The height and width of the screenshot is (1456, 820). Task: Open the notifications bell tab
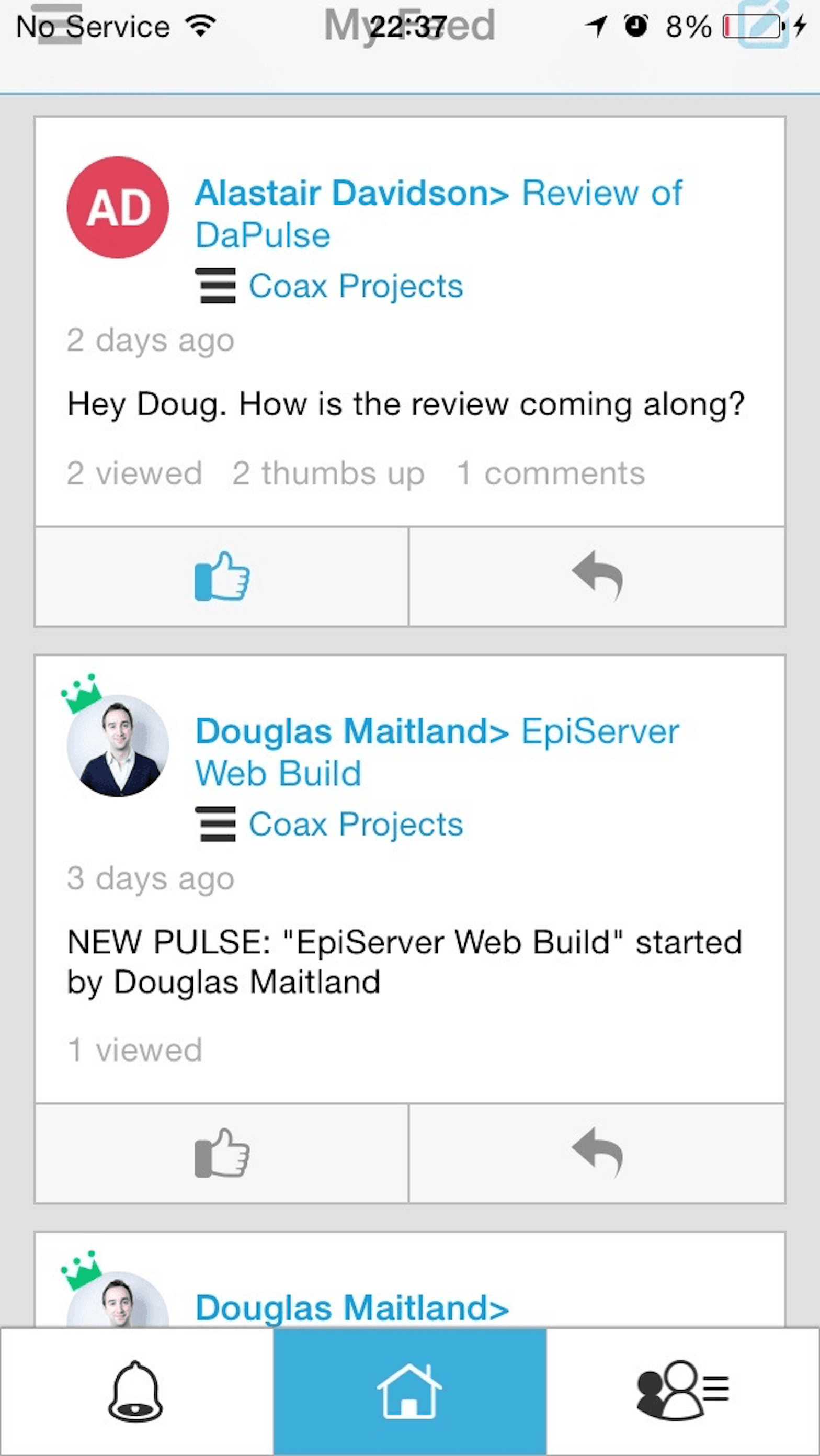coord(135,1392)
